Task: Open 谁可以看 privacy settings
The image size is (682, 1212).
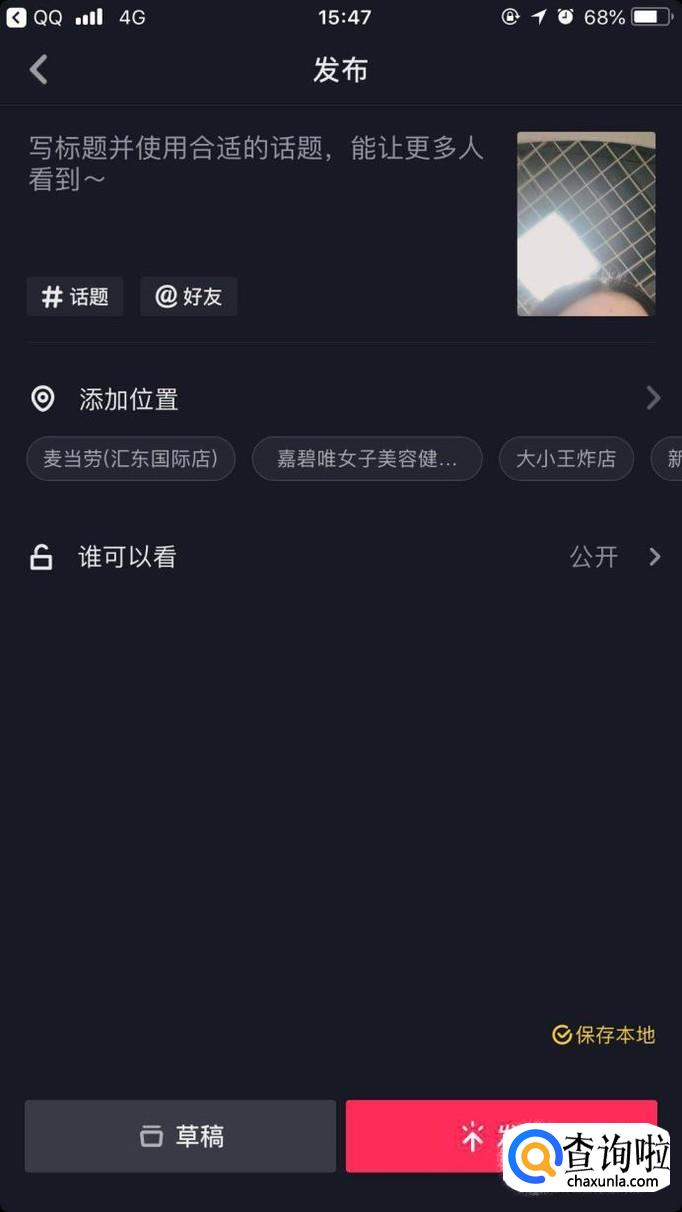Action: (340, 557)
